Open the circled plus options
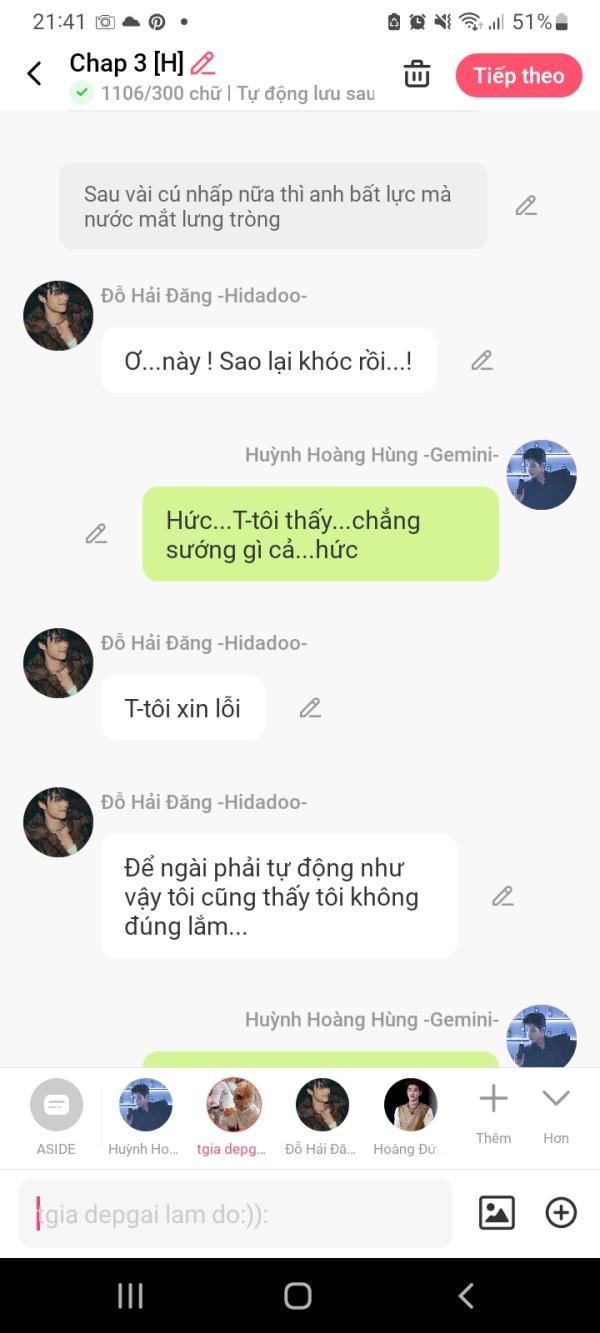600x1333 pixels. click(x=561, y=1213)
